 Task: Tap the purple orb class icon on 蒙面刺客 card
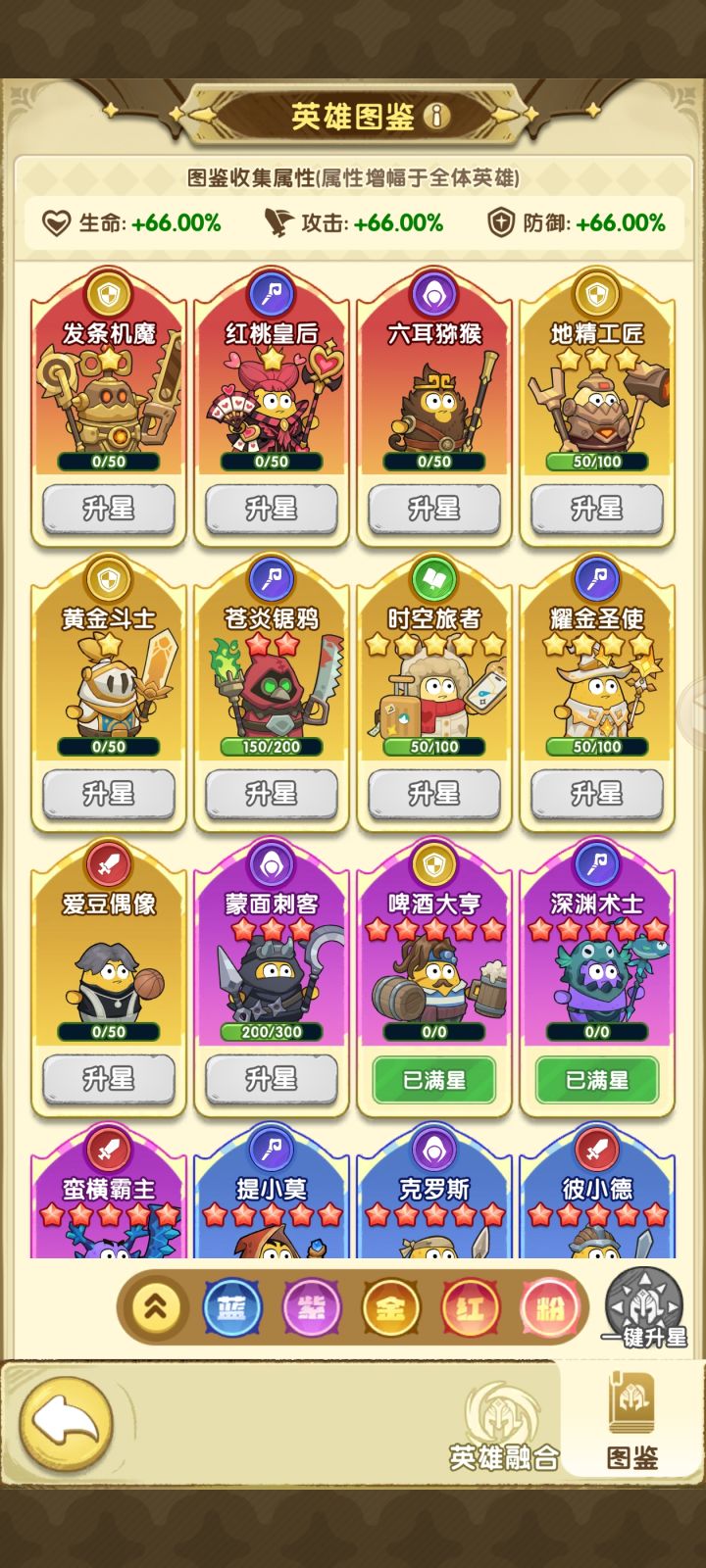click(x=271, y=862)
